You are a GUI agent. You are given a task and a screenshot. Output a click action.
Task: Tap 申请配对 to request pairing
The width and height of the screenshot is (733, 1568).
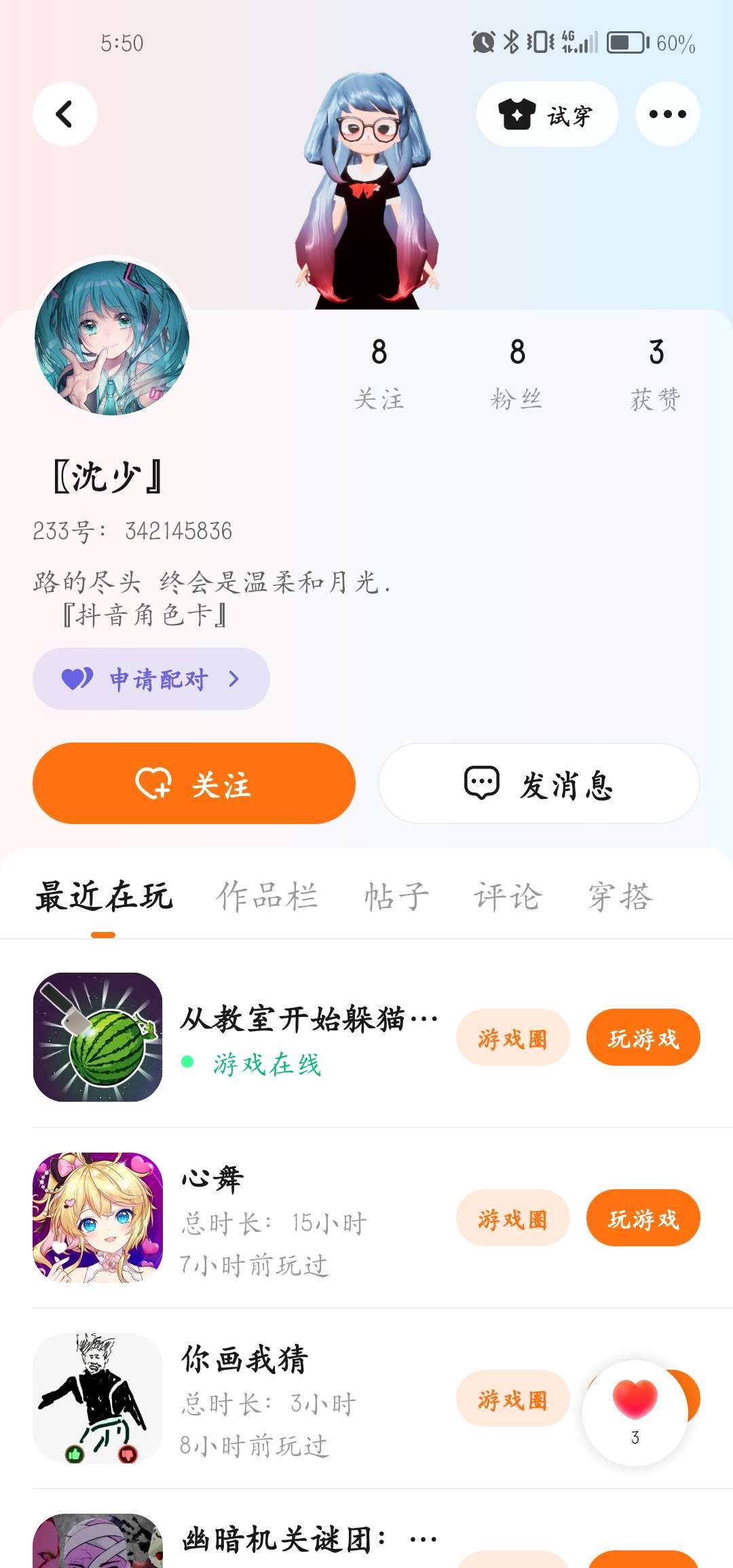[151, 679]
